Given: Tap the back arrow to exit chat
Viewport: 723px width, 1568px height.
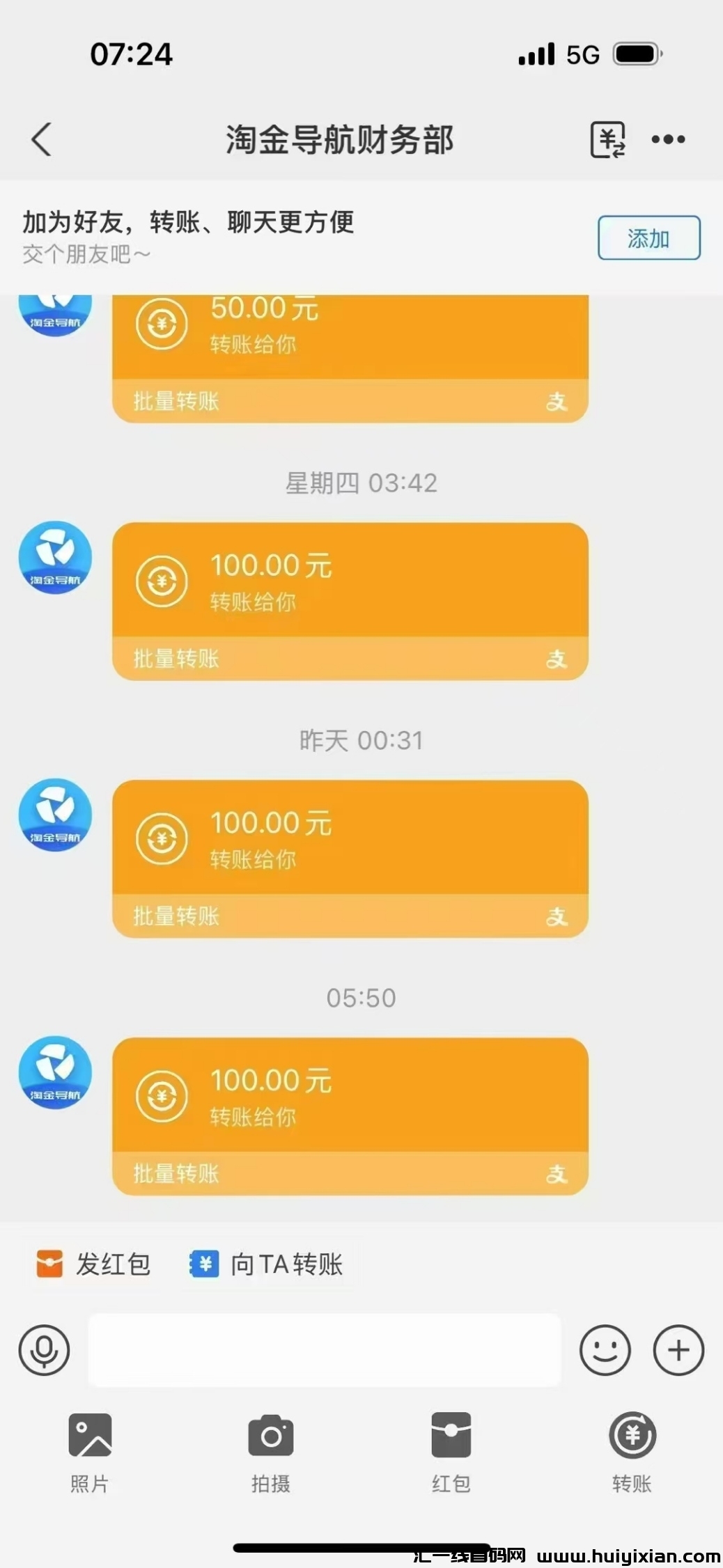Looking at the screenshot, I should 41,139.
